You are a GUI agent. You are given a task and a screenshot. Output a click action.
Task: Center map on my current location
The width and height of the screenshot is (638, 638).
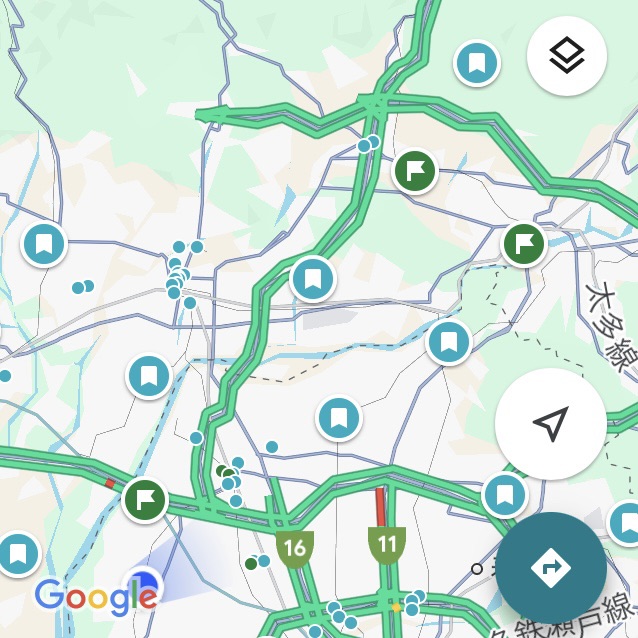pos(550,423)
